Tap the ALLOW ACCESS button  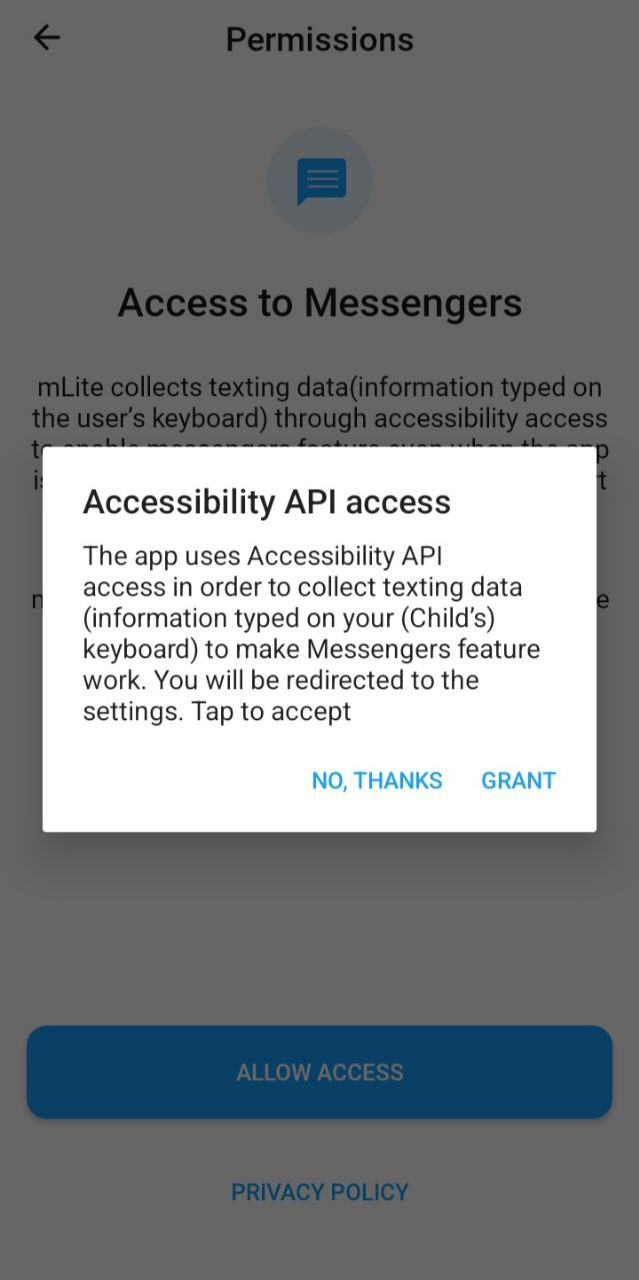pyautogui.click(x=319, y=1072)
